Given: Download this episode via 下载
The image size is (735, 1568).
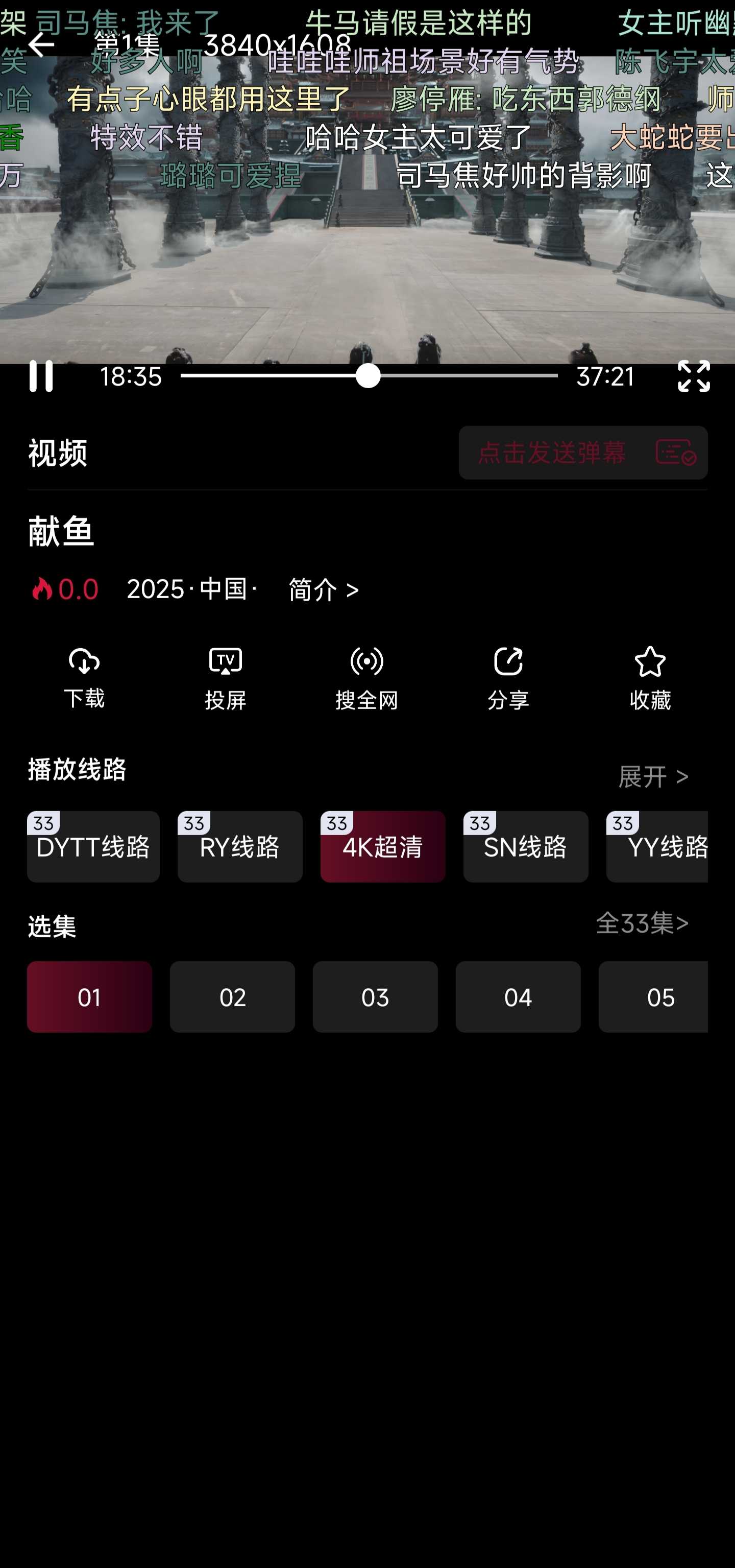Looking at the screenshot, I should 84,677.
